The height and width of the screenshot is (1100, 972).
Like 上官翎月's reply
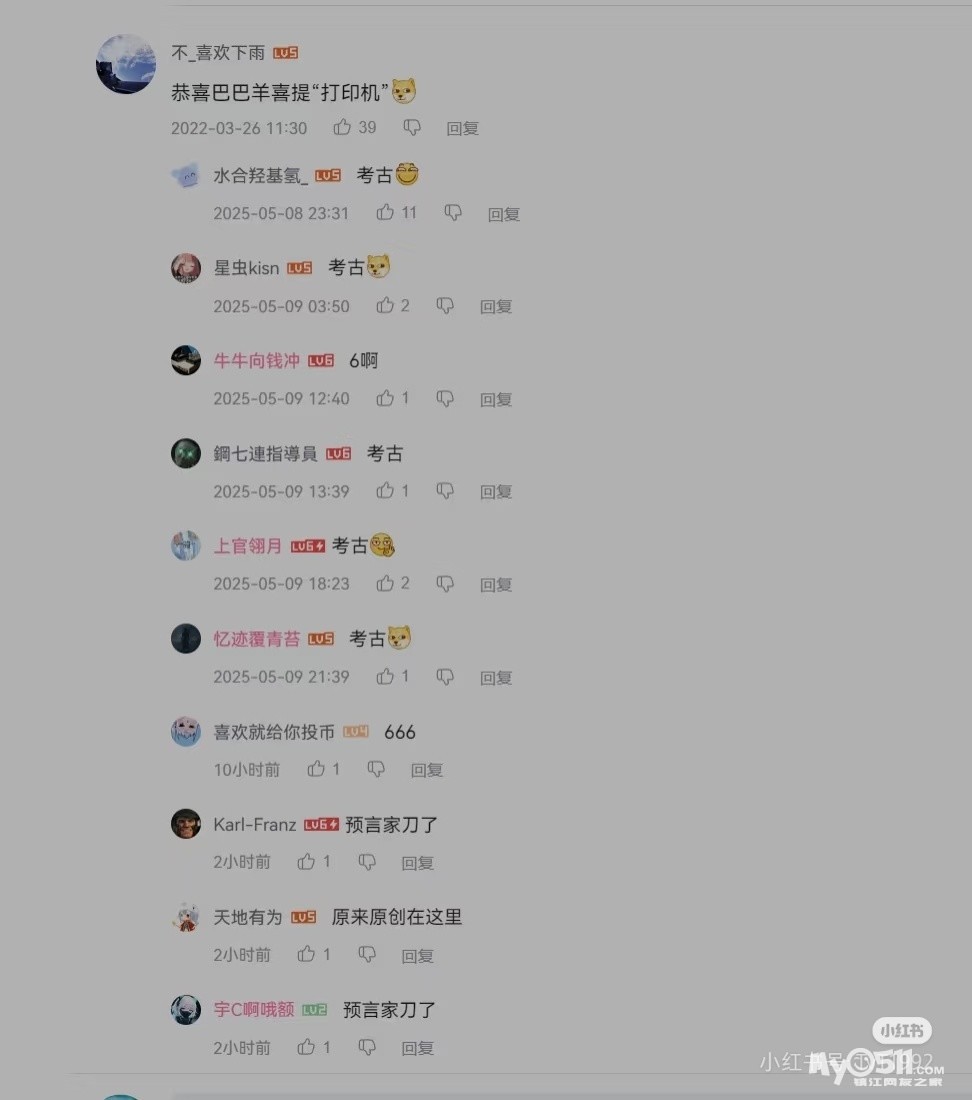[385, 584]
